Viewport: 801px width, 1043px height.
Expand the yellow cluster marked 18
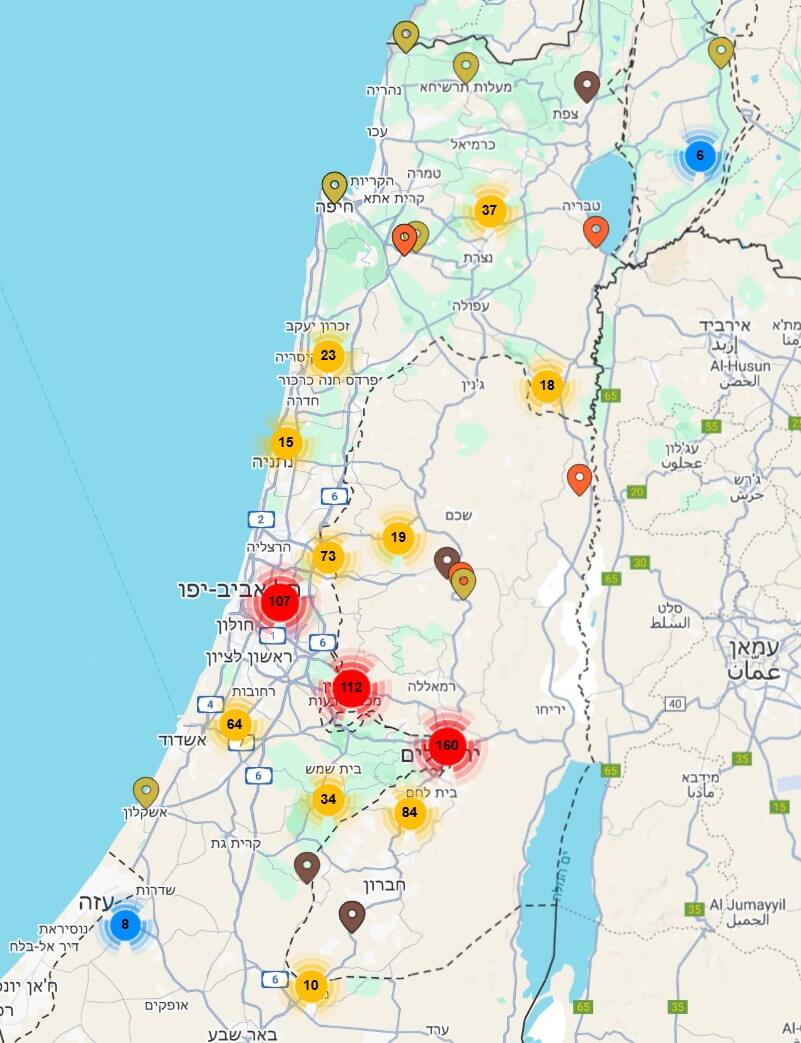pos(547,385)
